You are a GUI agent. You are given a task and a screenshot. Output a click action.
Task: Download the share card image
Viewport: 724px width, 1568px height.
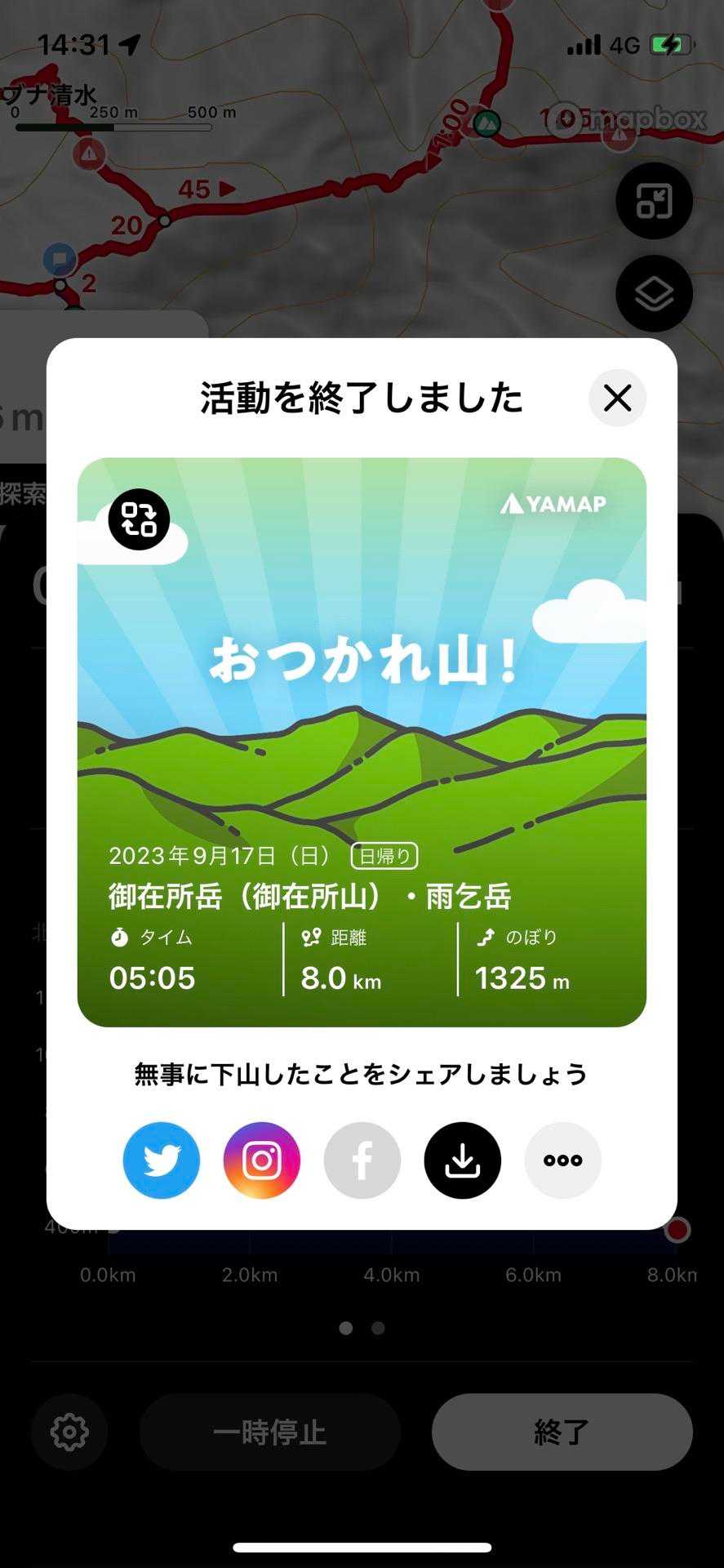tap(463, 1160)
